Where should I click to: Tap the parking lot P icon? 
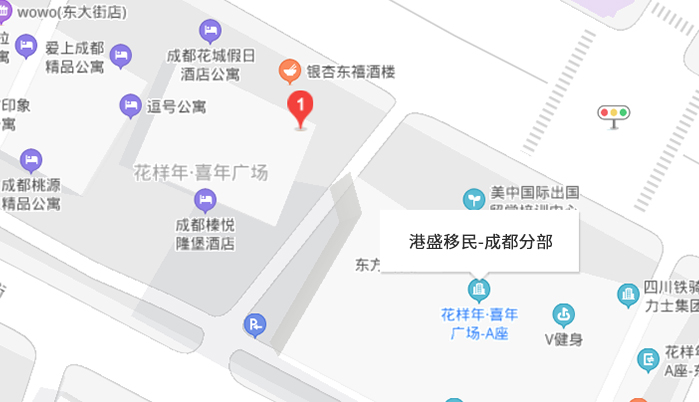click(x=256, y=324)
